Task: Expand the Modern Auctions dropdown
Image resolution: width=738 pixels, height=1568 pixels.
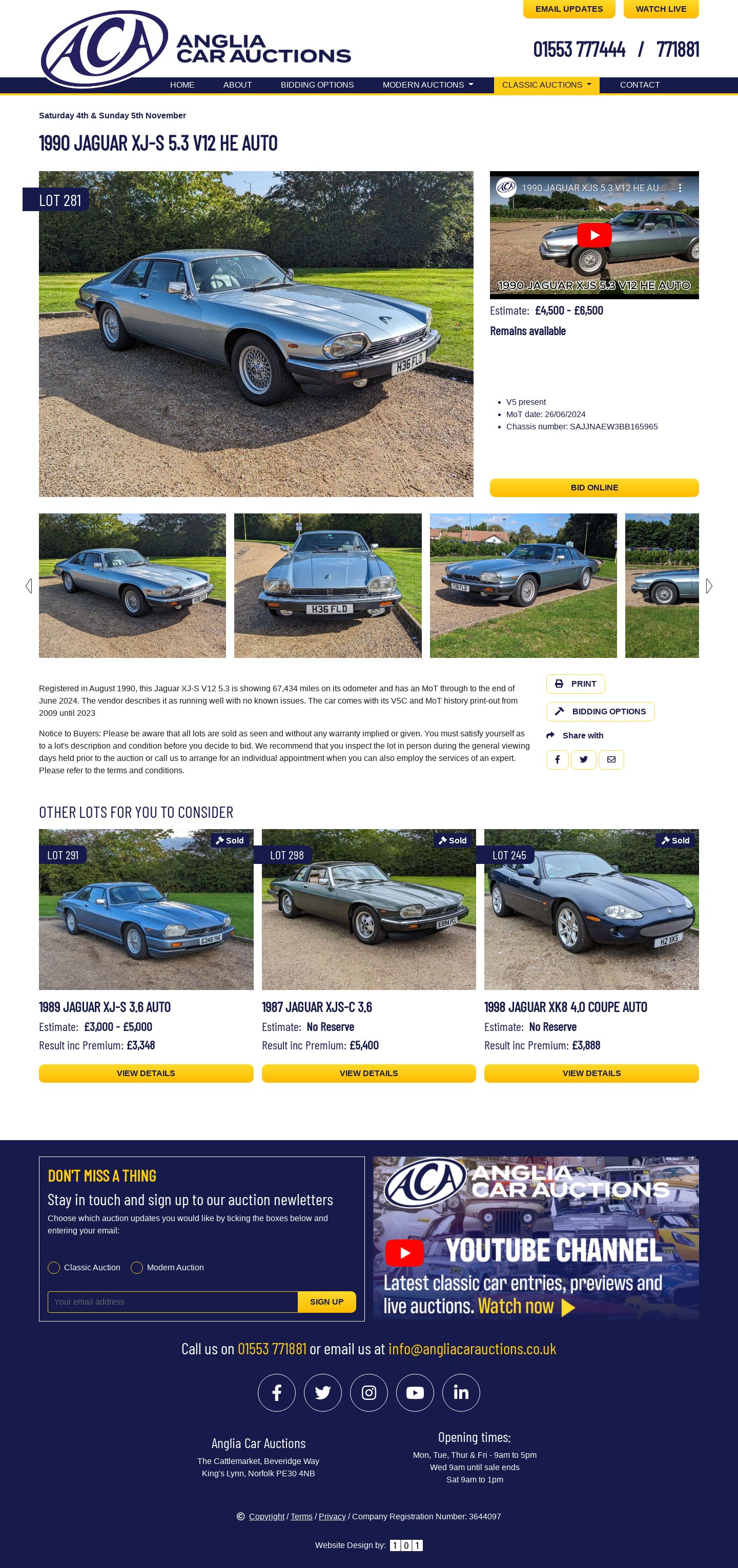Action: (x=427, y=85)
